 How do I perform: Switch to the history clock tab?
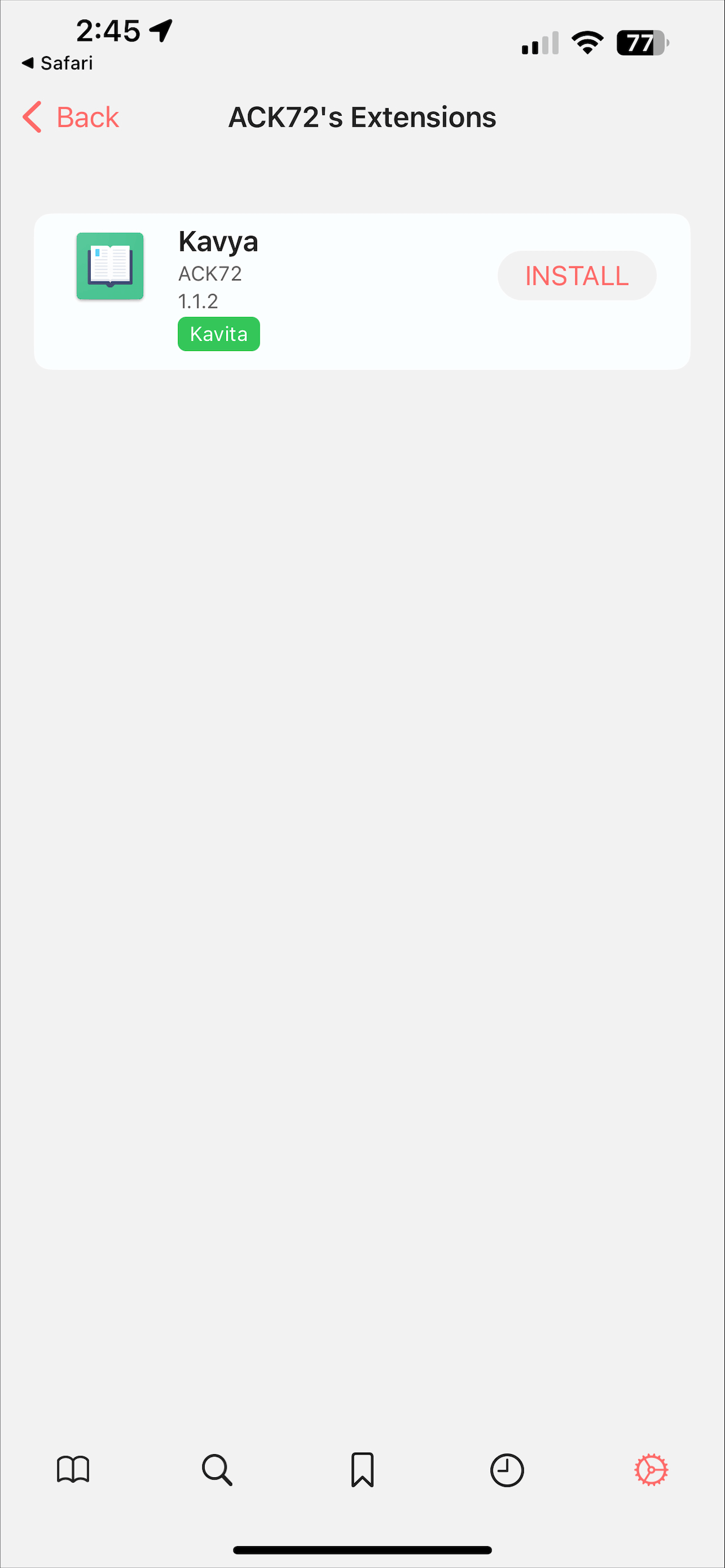pos(507,1469)
